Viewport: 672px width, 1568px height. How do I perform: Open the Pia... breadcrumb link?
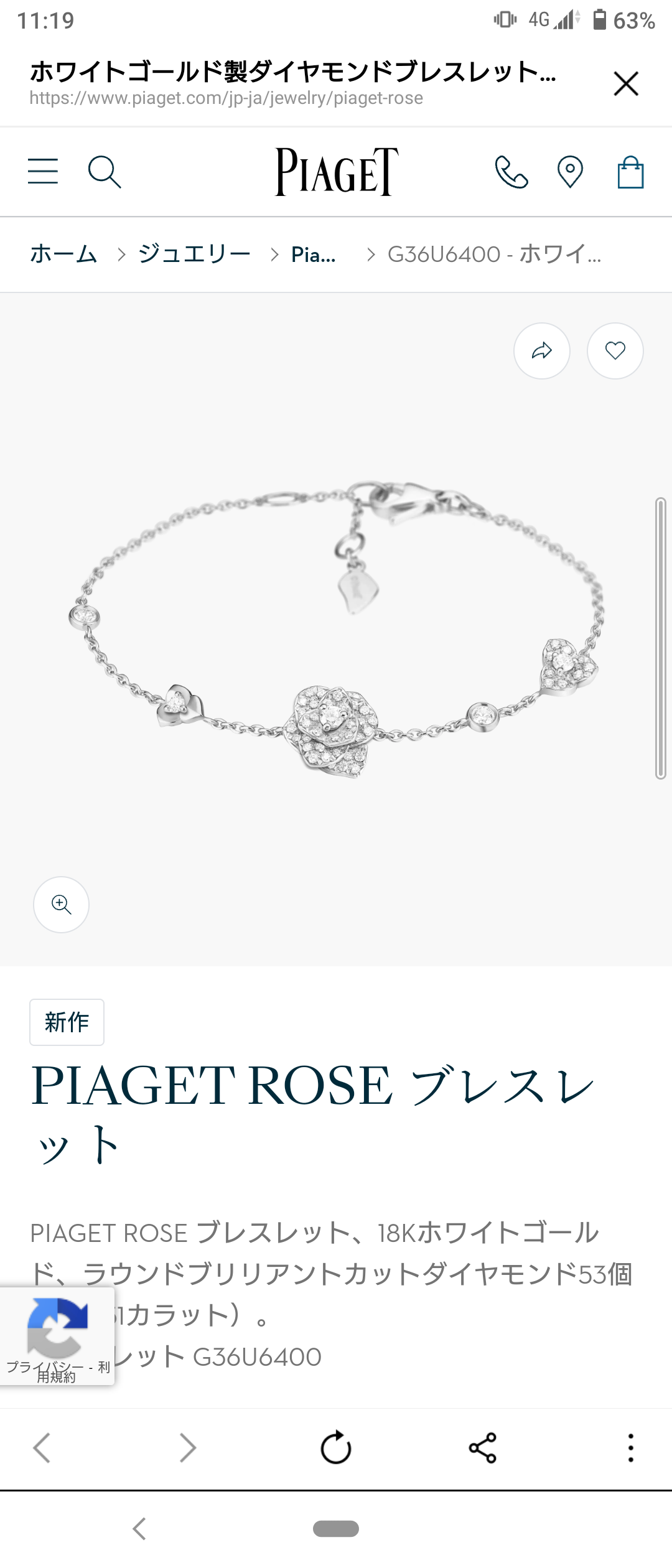tap(314, 254)
